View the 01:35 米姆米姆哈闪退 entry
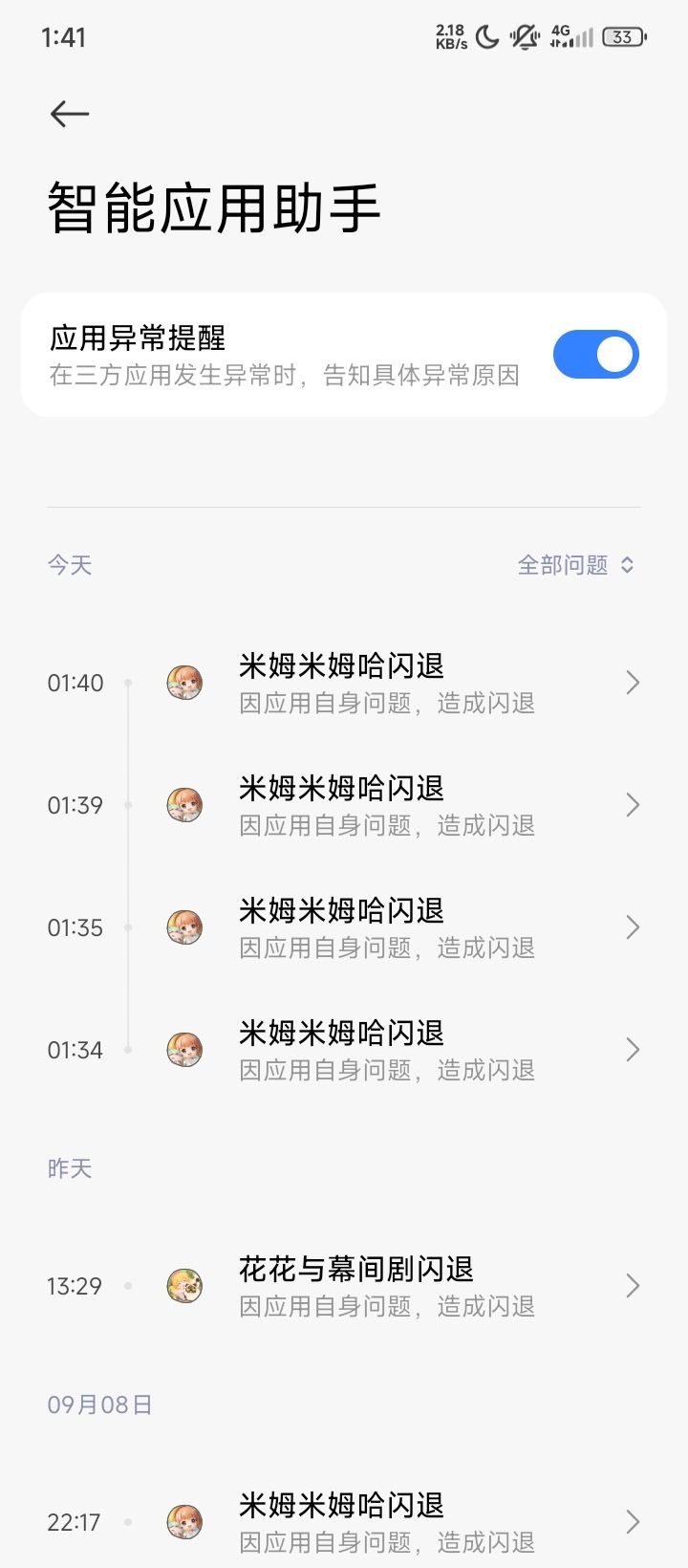This screenshot has height=1568, width=688. tap(344, 928)
